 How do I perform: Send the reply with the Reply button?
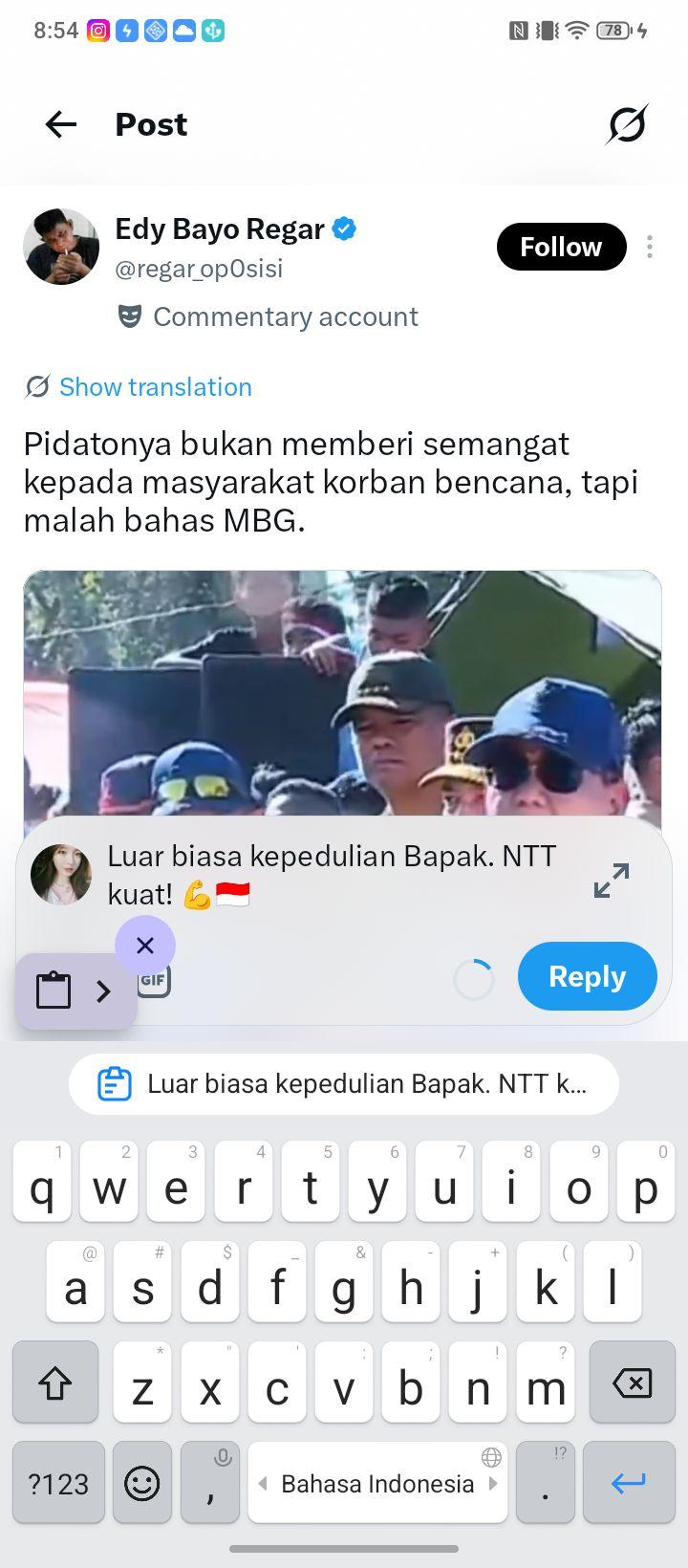pos(588,976)
